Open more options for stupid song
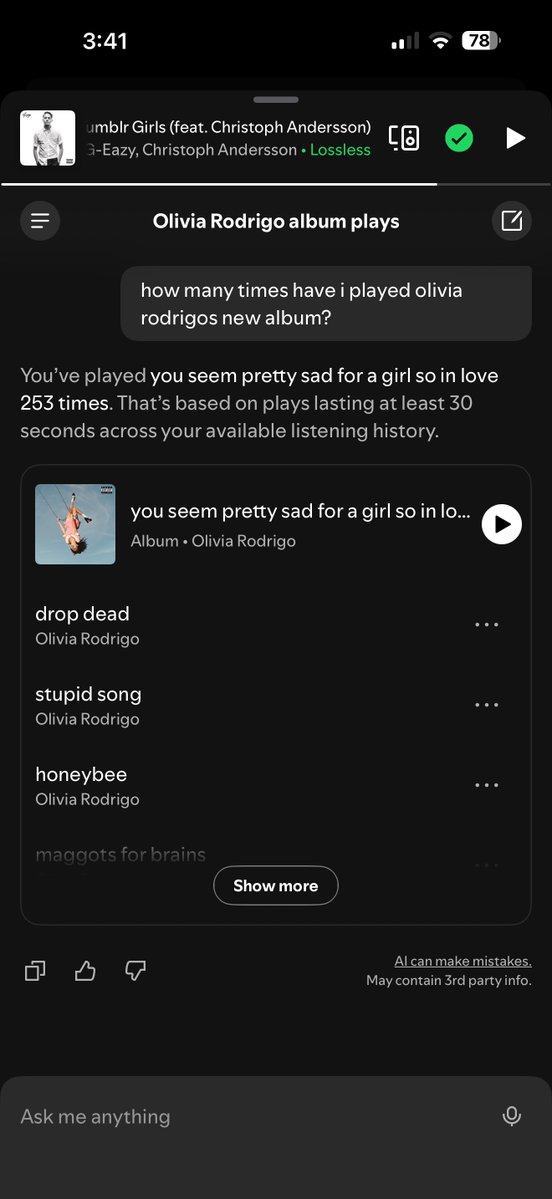Viewport: 552px width, 1199px height. 486,705
